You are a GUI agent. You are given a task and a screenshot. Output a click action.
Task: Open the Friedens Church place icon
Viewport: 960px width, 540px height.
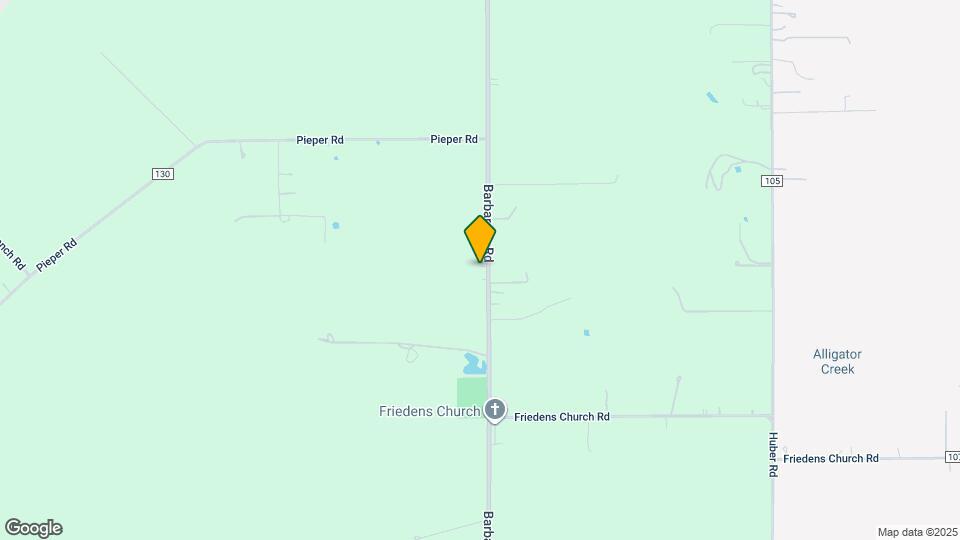tap(494, 409)
